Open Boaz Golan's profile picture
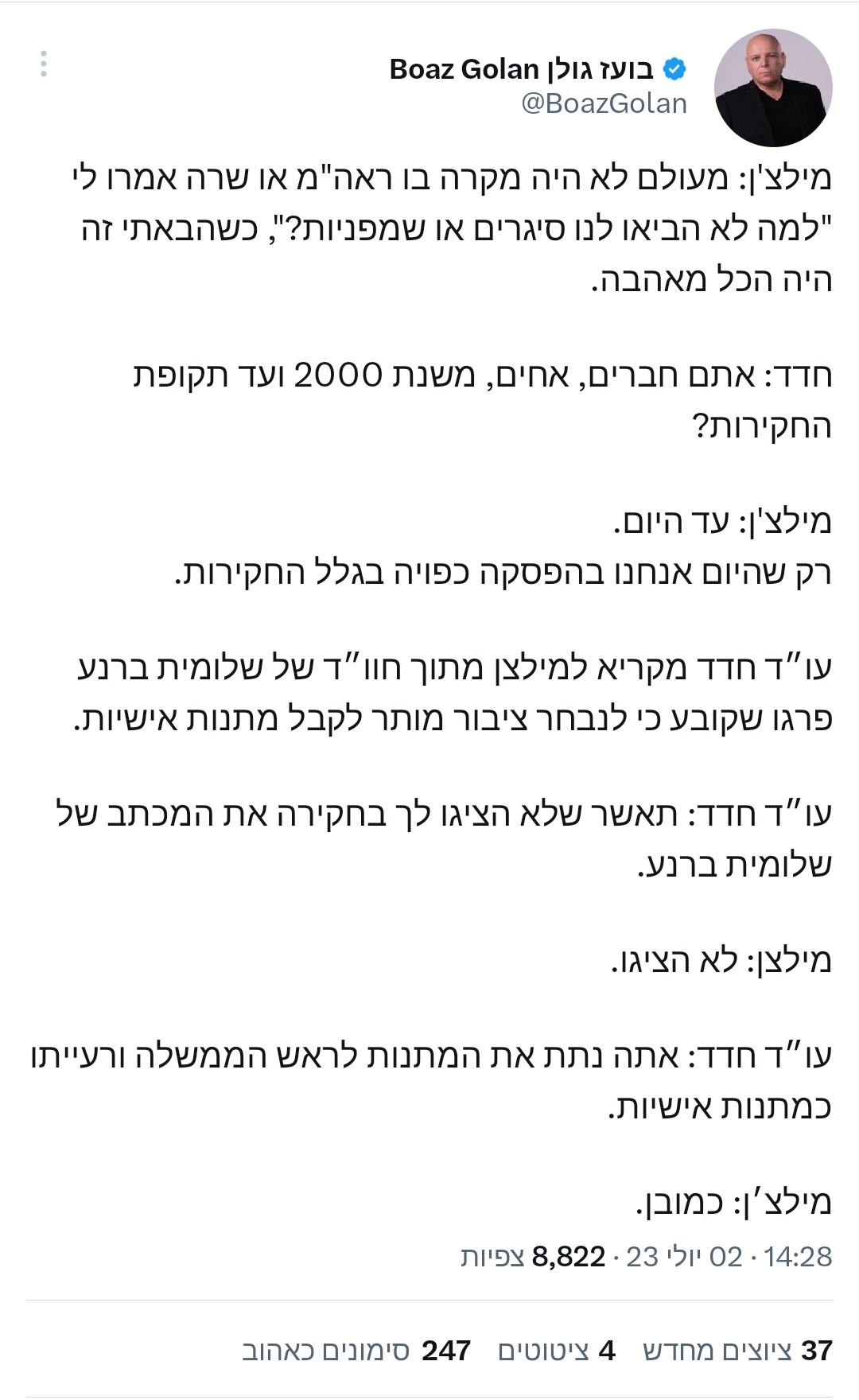Viewport: 859px width, 1400px height. coord(772,88)
